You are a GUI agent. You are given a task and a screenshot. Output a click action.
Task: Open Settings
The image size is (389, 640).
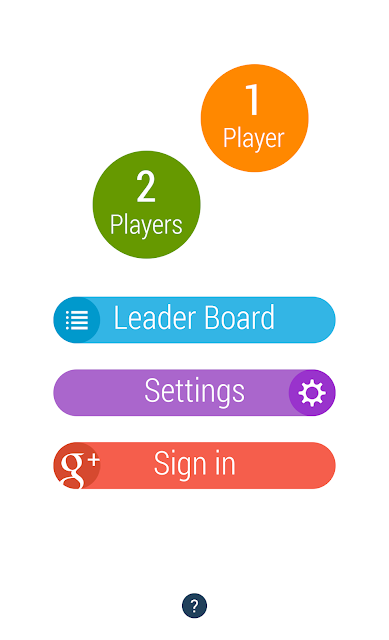(x=194, y=393)
